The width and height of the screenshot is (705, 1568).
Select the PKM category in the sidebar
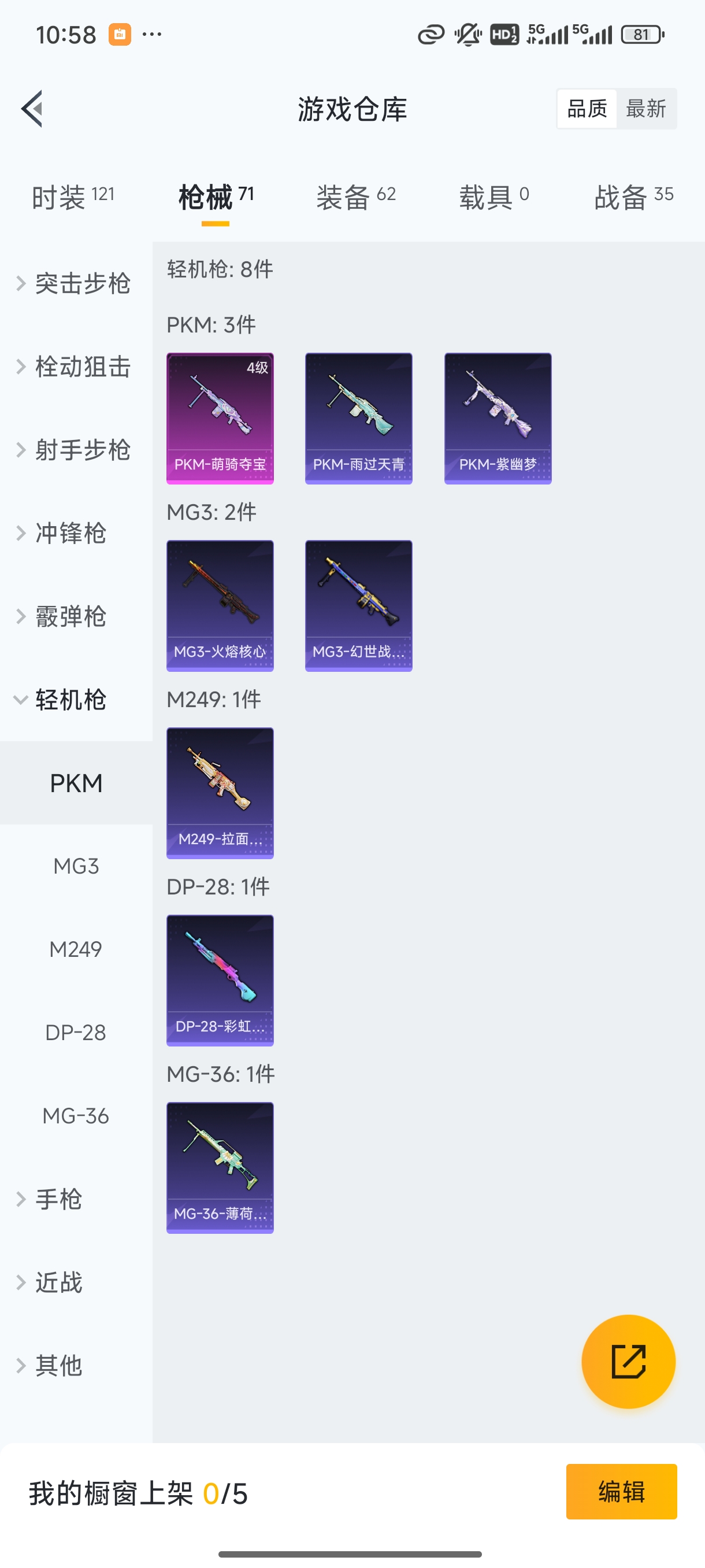tap(76, 783)
